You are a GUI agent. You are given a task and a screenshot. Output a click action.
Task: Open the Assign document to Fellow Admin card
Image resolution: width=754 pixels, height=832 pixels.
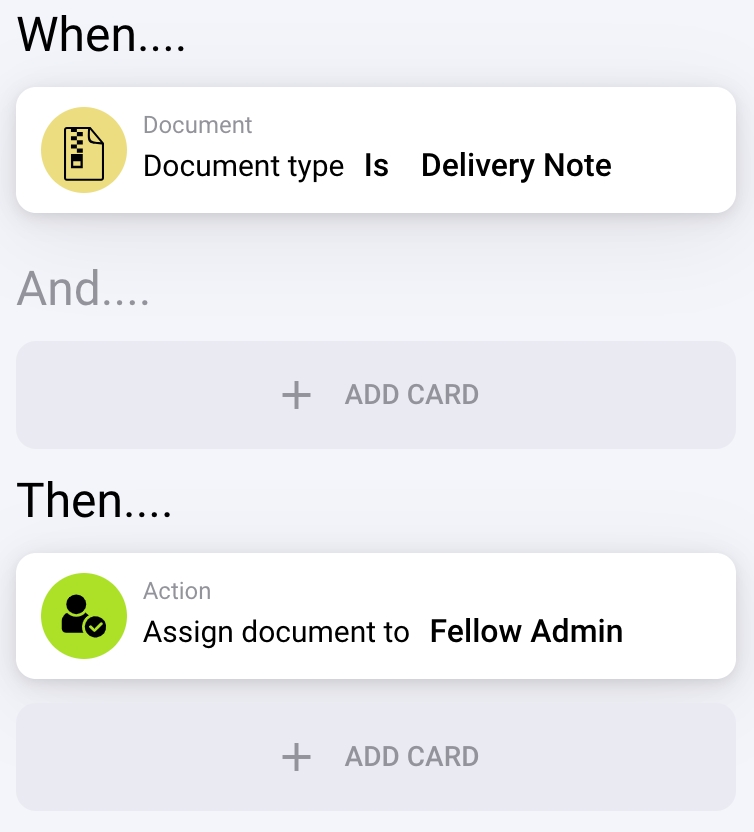(x=376, y=616)
